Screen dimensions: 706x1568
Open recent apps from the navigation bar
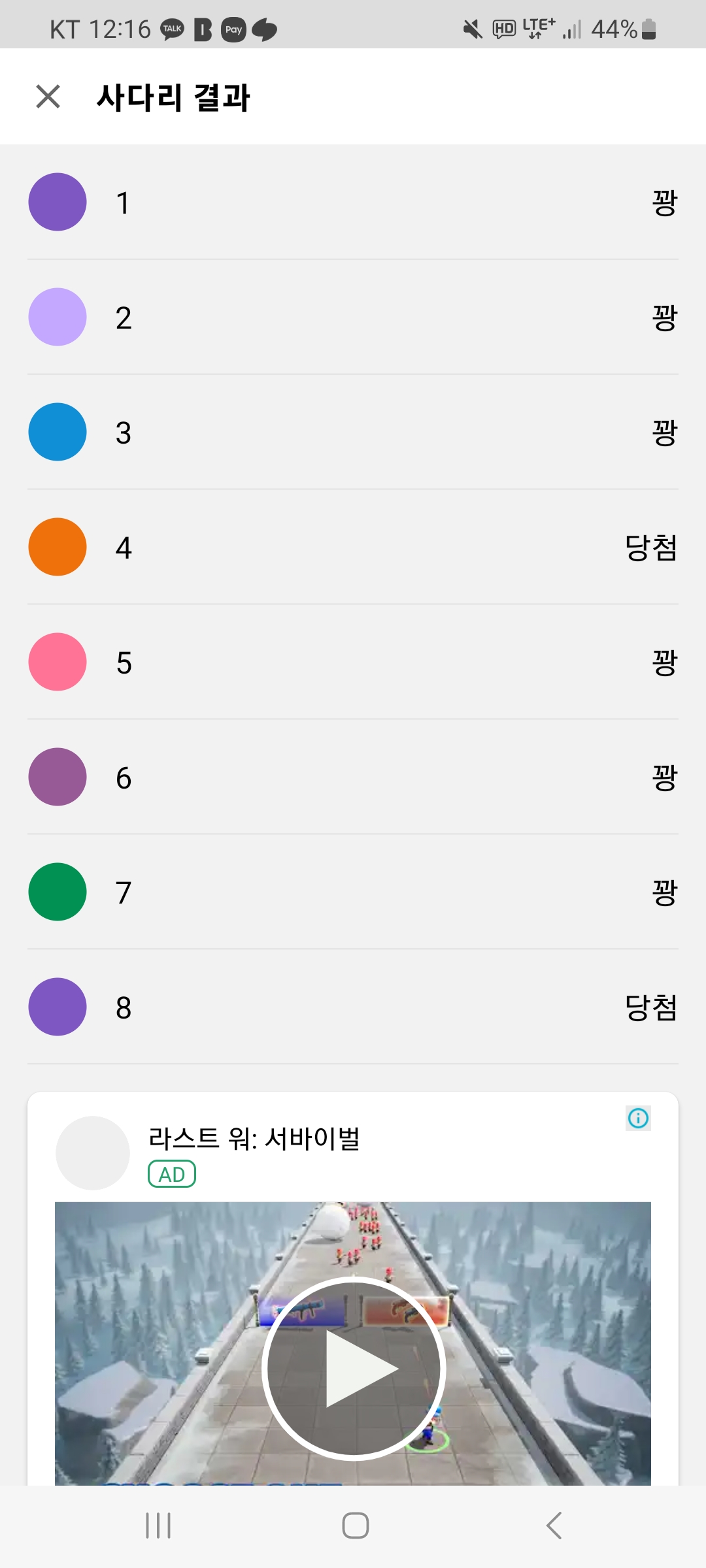tap(158, 1526)
